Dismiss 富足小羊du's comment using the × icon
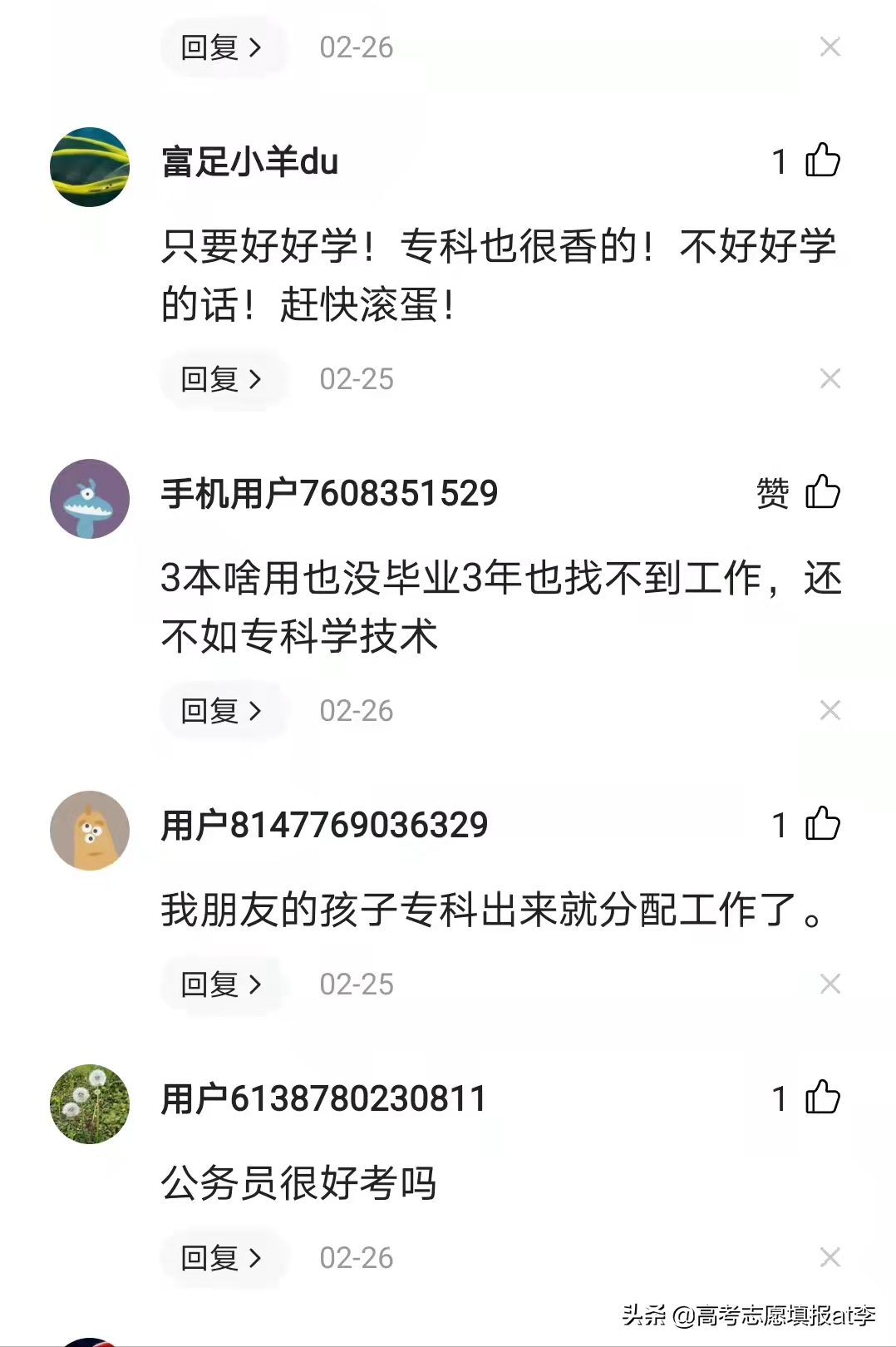 click(x=830, y=379)
